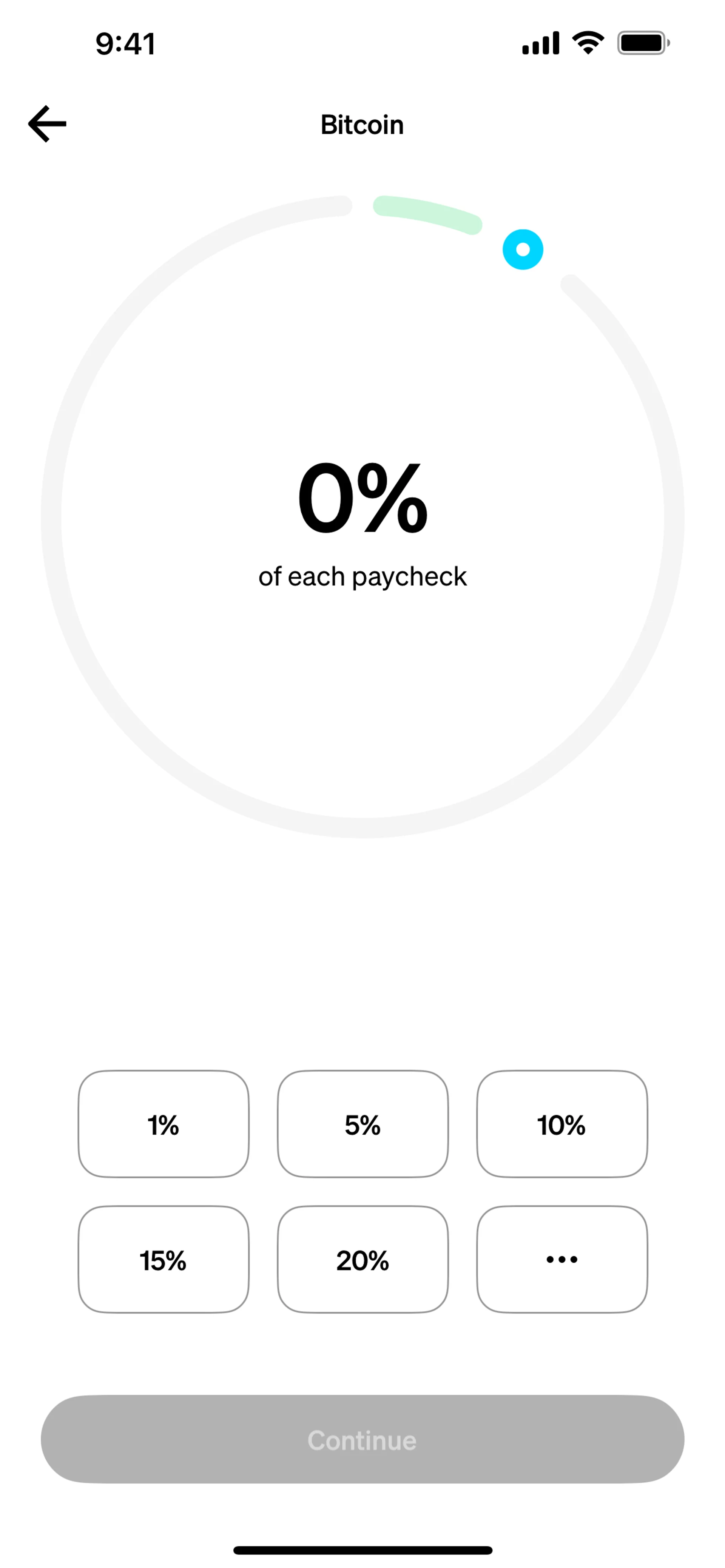Image resolution: width=725 pixels, height=1568 pixels.
Task: Select the 1% paycheck option
Action: (x=163, y=1124)
